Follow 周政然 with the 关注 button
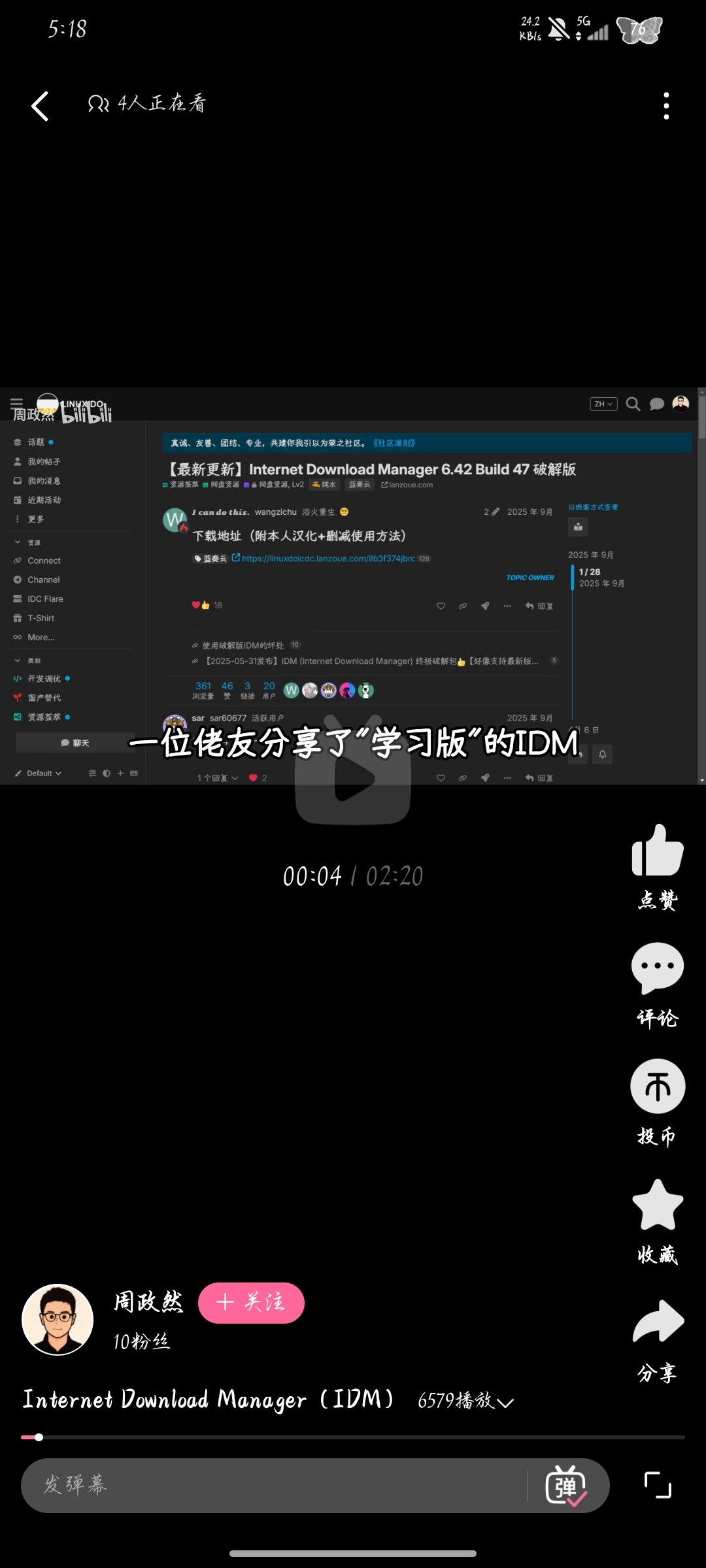Image resolution: width=706 pixels, height=1568 pixels. coord(251,1303)
